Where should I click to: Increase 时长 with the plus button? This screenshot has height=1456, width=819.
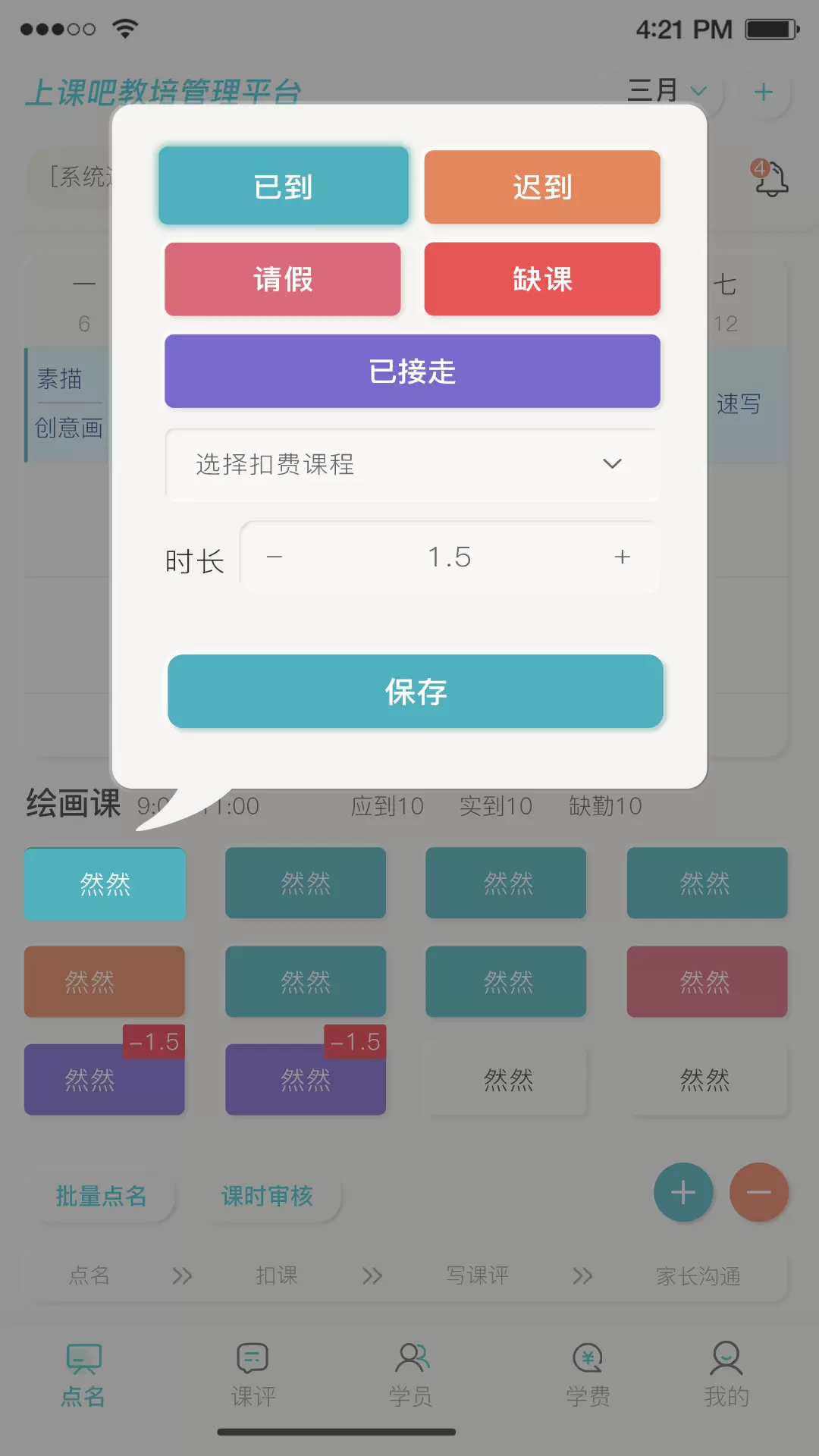623,557
